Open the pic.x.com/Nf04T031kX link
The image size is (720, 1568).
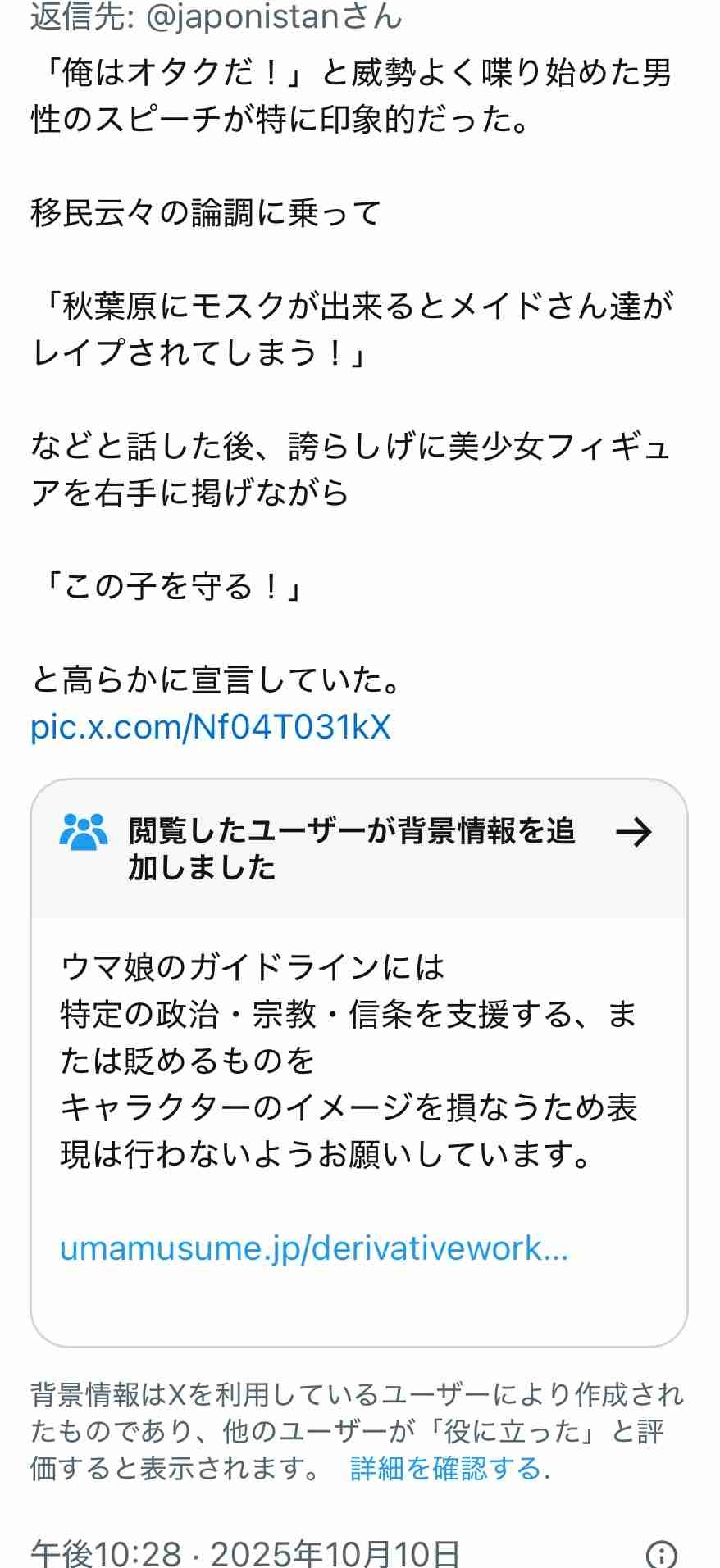(x=211, y=726)
